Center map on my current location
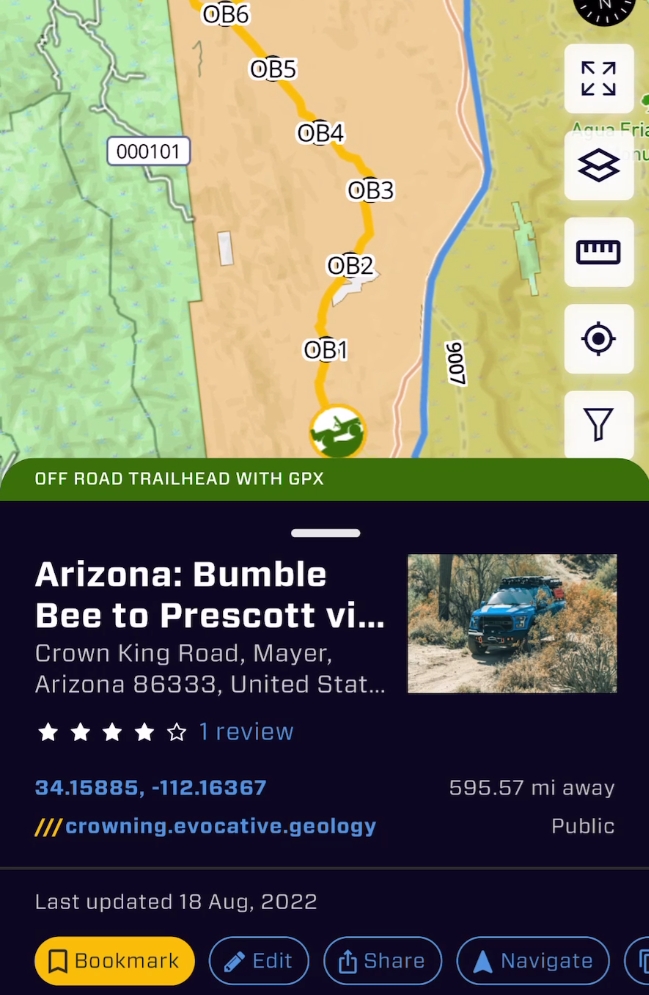 tap(598, 339)
